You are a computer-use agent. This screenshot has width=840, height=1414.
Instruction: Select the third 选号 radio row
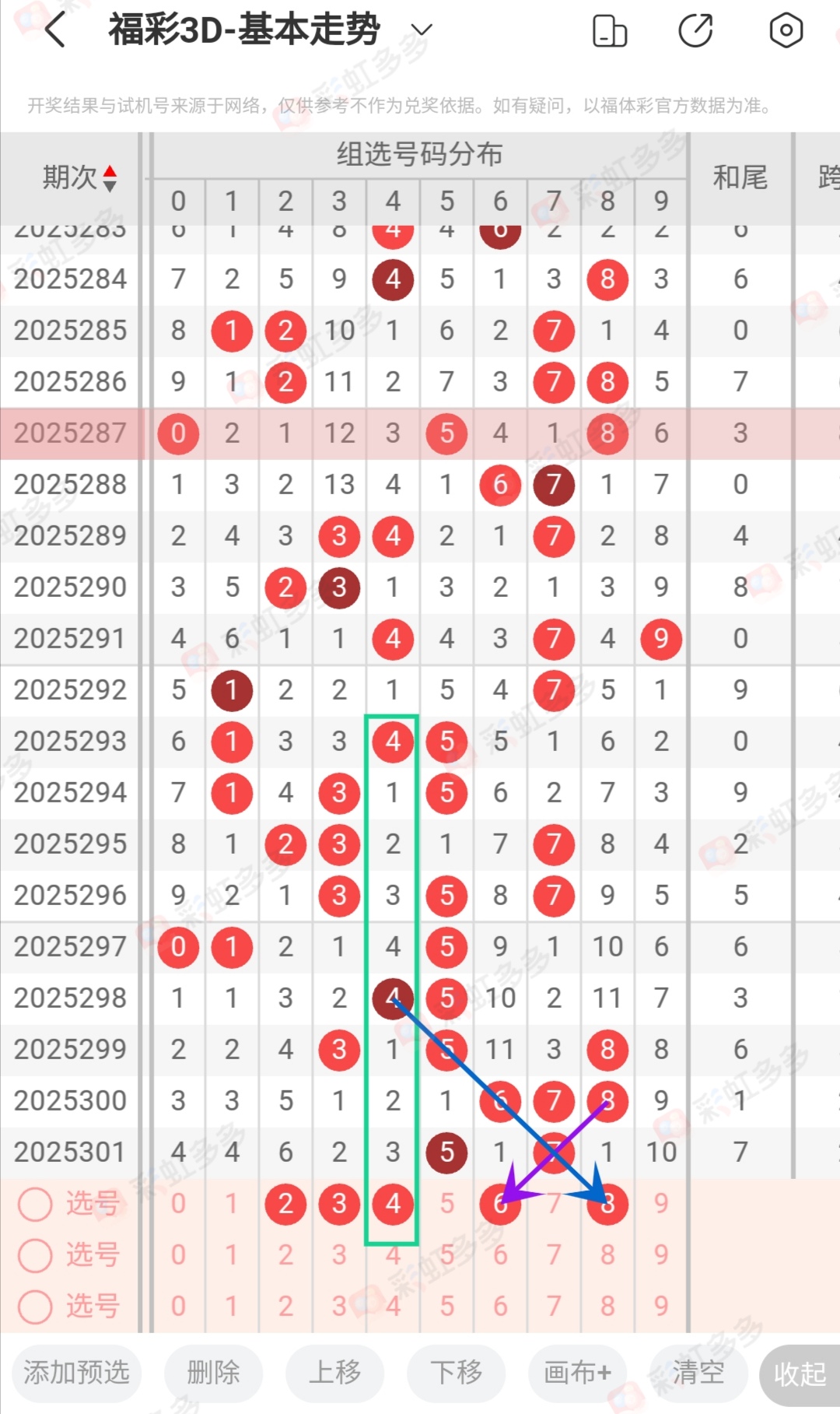tap(35, 1307)
